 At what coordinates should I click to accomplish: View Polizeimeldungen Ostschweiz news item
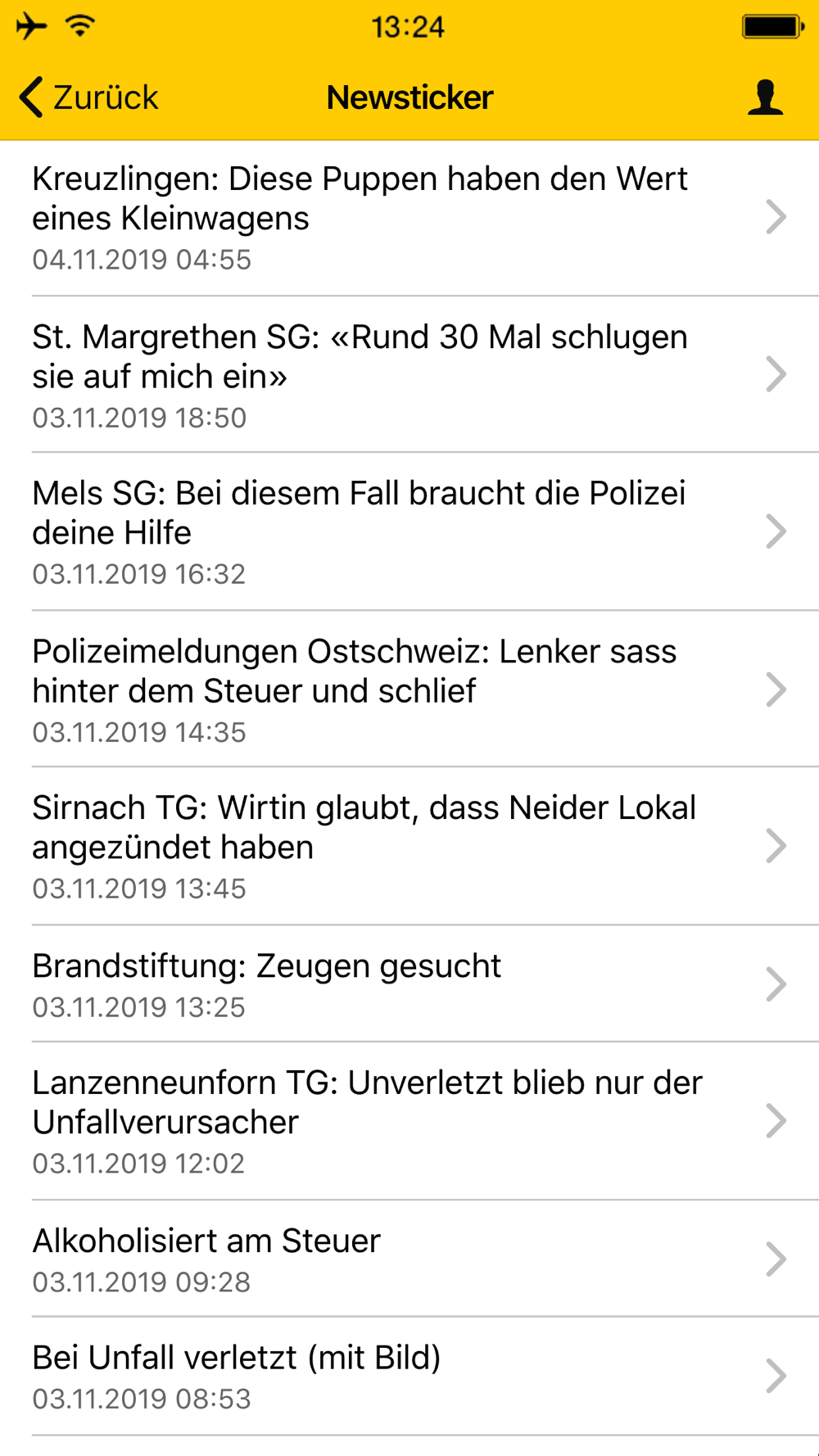pos(409,689)
